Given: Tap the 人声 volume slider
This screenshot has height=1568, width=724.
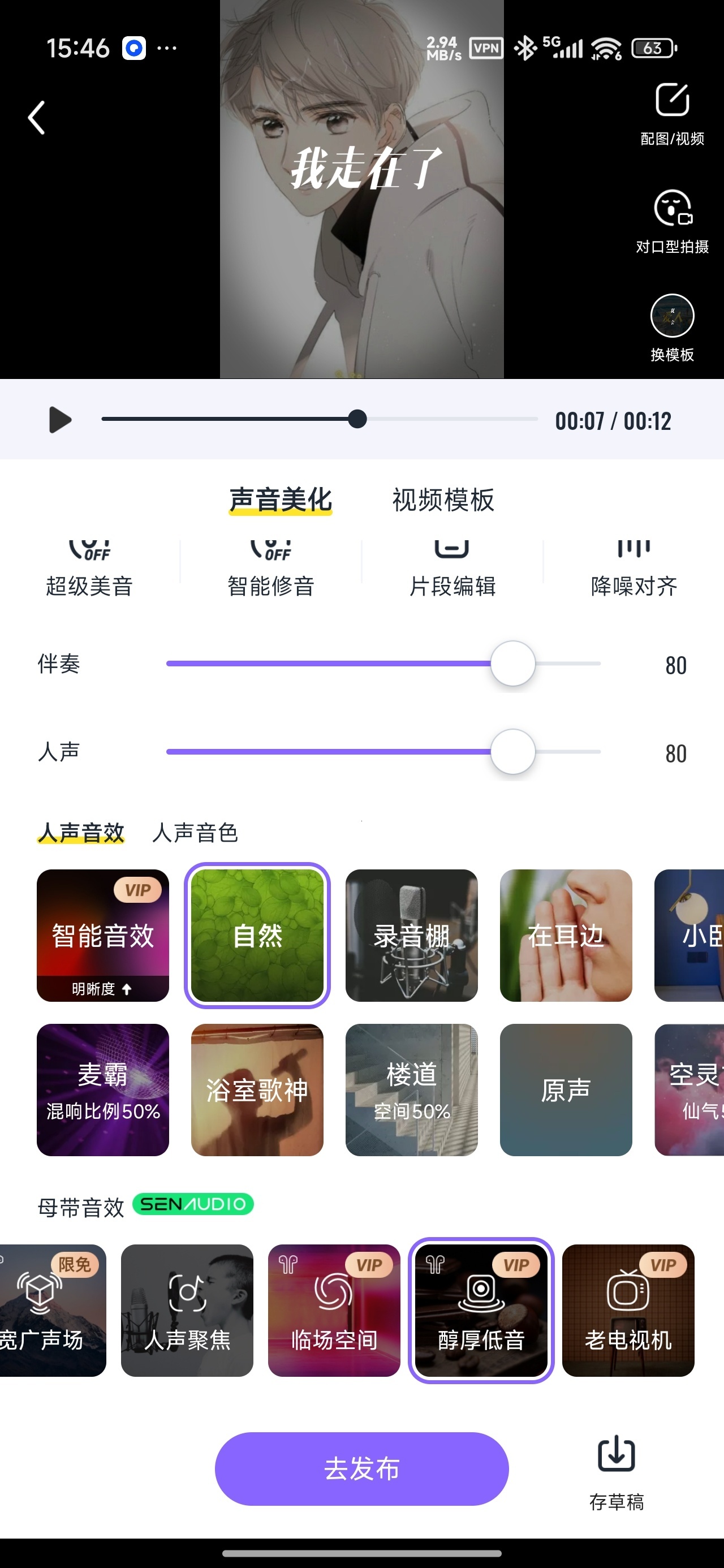Looking at the screenshot, I should (x=383, y=752).
